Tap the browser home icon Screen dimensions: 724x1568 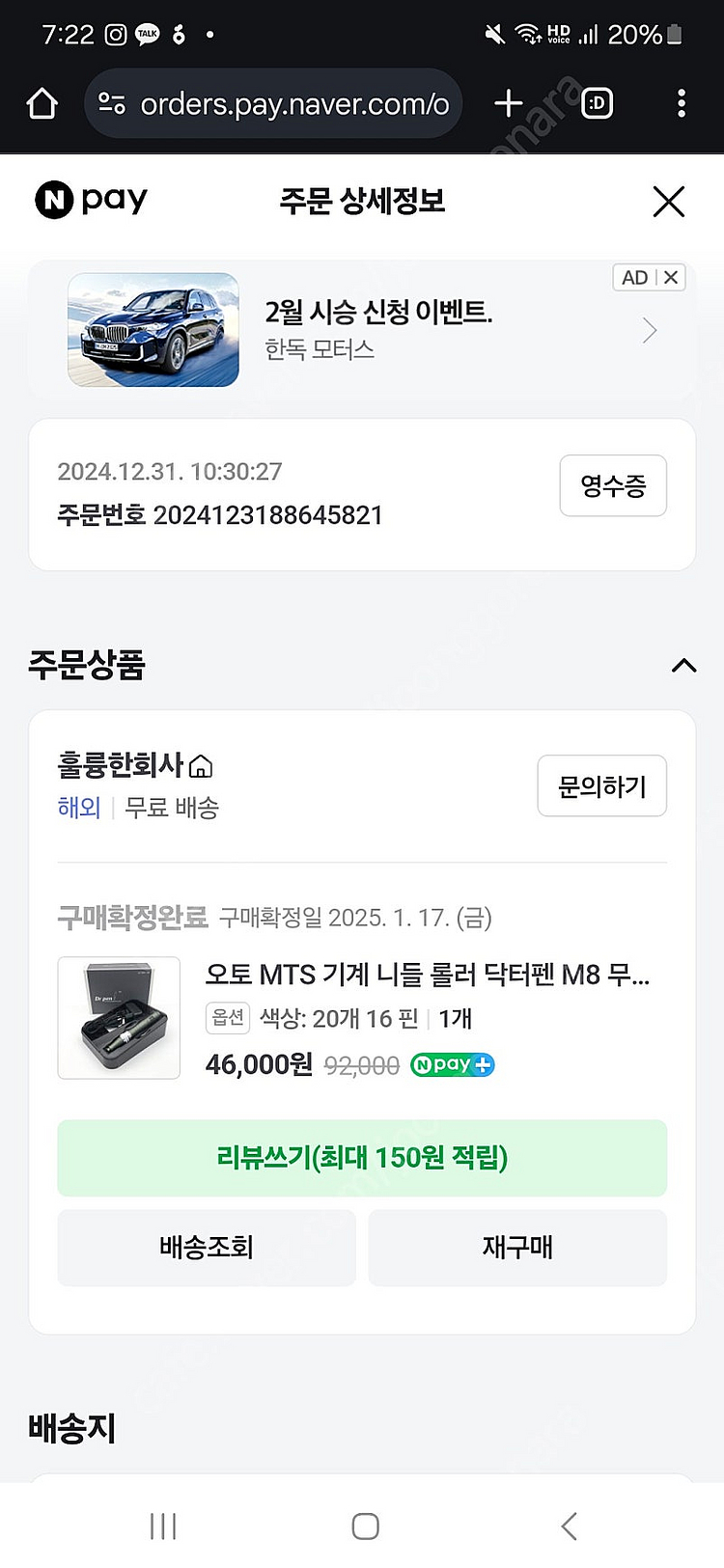click(x=41, y=102)
